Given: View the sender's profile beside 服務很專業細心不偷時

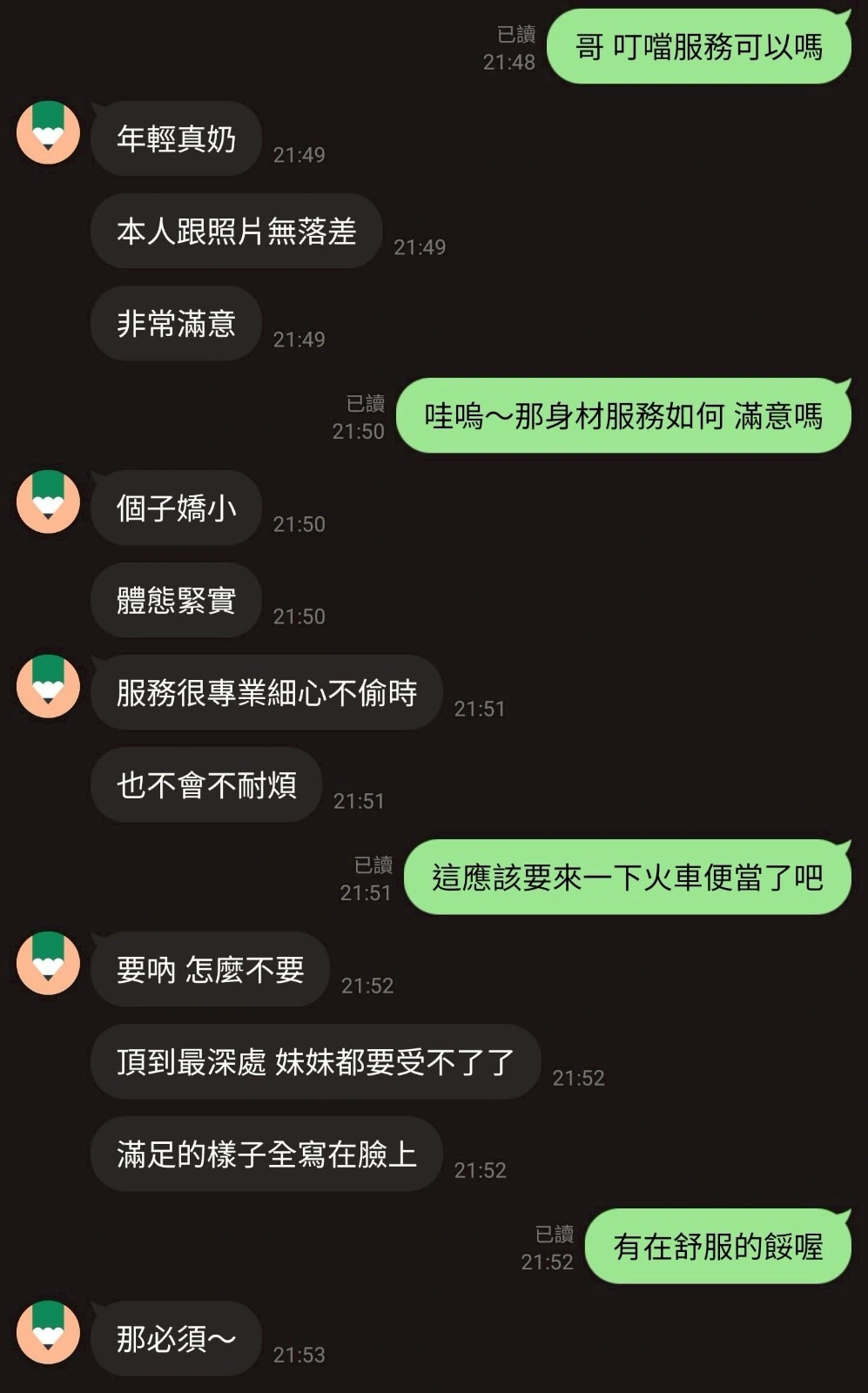Looking at the screenshot, I should pos(49,687).
